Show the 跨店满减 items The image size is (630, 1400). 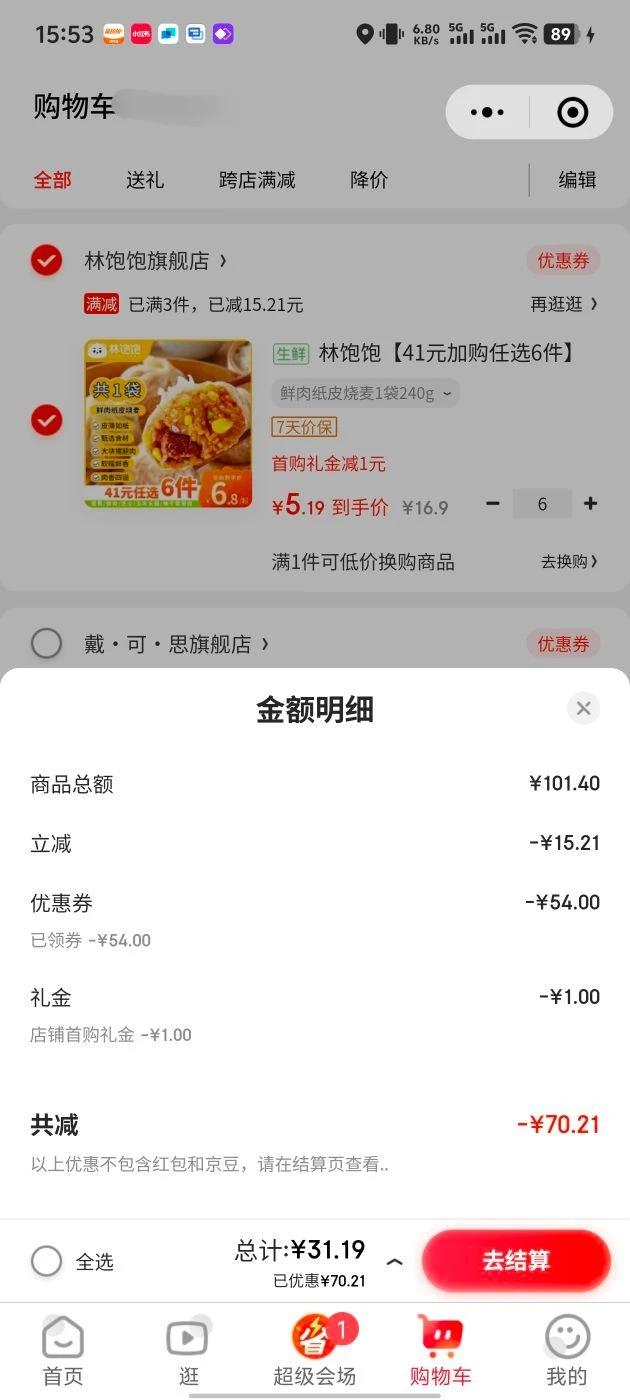pyautogui.click(x=257, y=180)
